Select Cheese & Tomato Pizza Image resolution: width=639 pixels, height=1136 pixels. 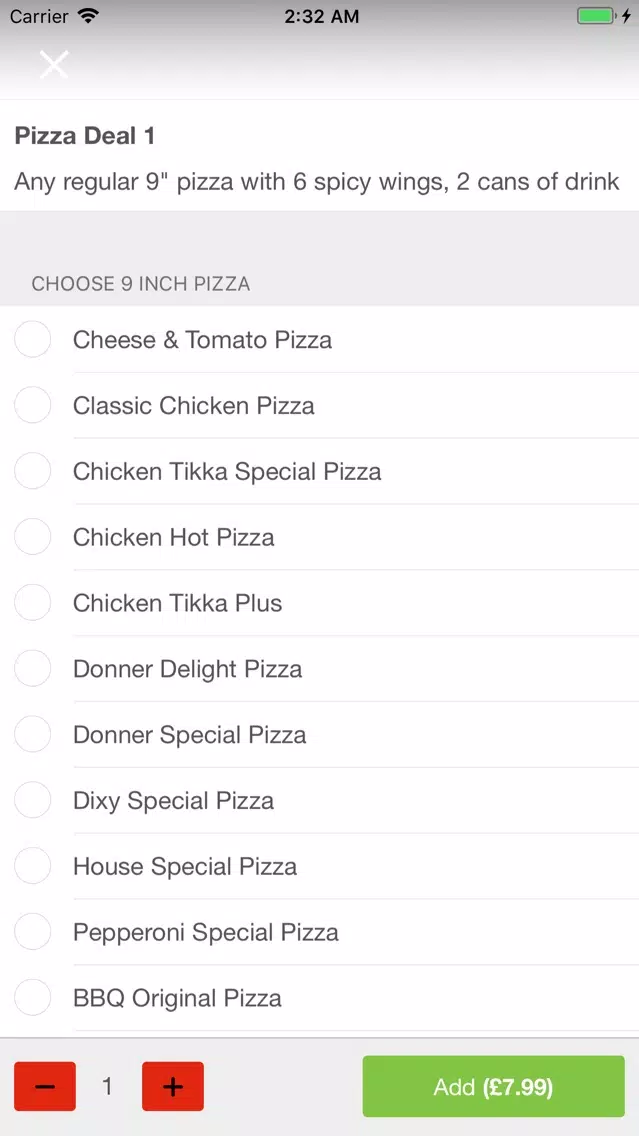[320, 339]
